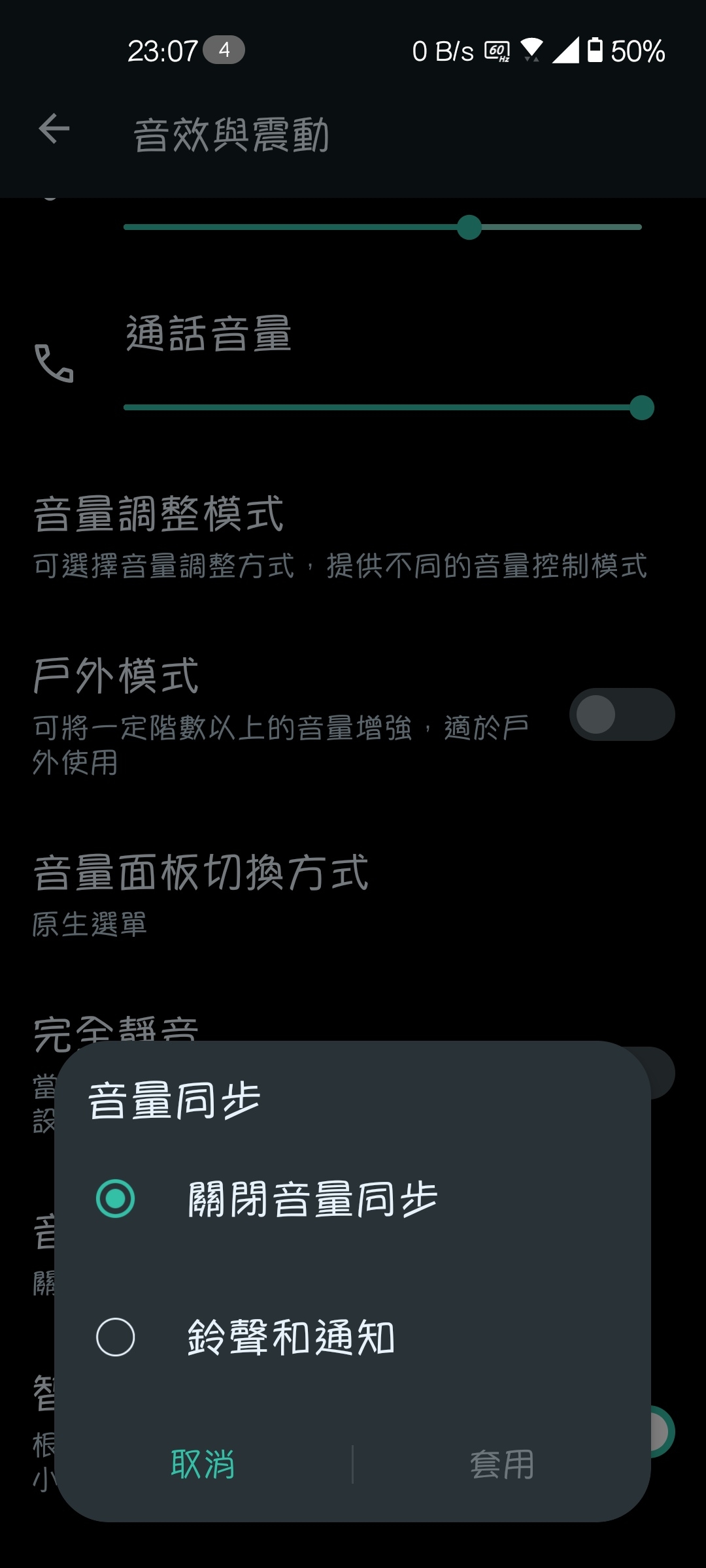Select 關閉音量同步 radio option

click(x=116, y=1199)
